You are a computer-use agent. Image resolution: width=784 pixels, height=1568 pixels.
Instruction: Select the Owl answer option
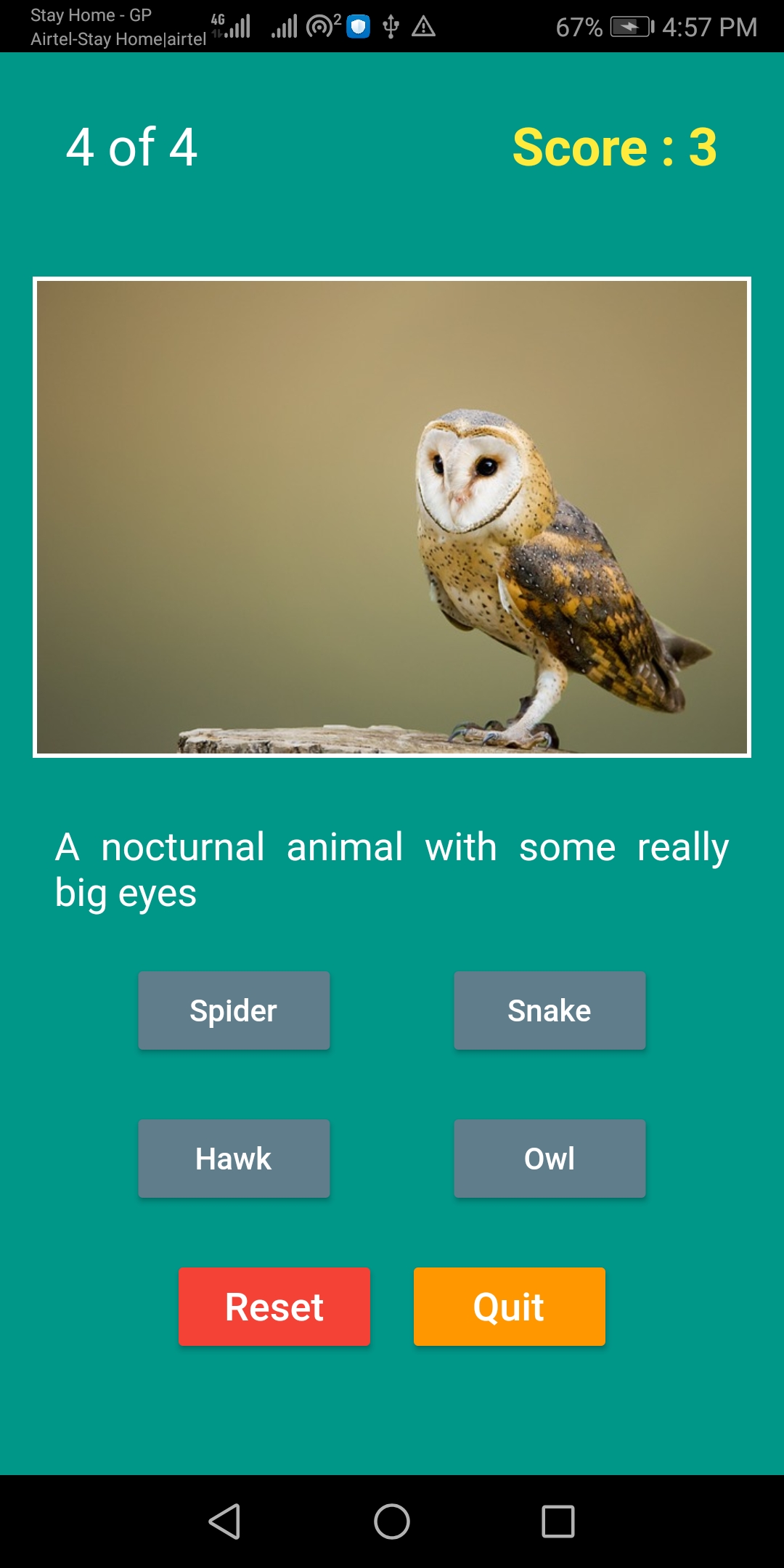(x=550, y=1159)
